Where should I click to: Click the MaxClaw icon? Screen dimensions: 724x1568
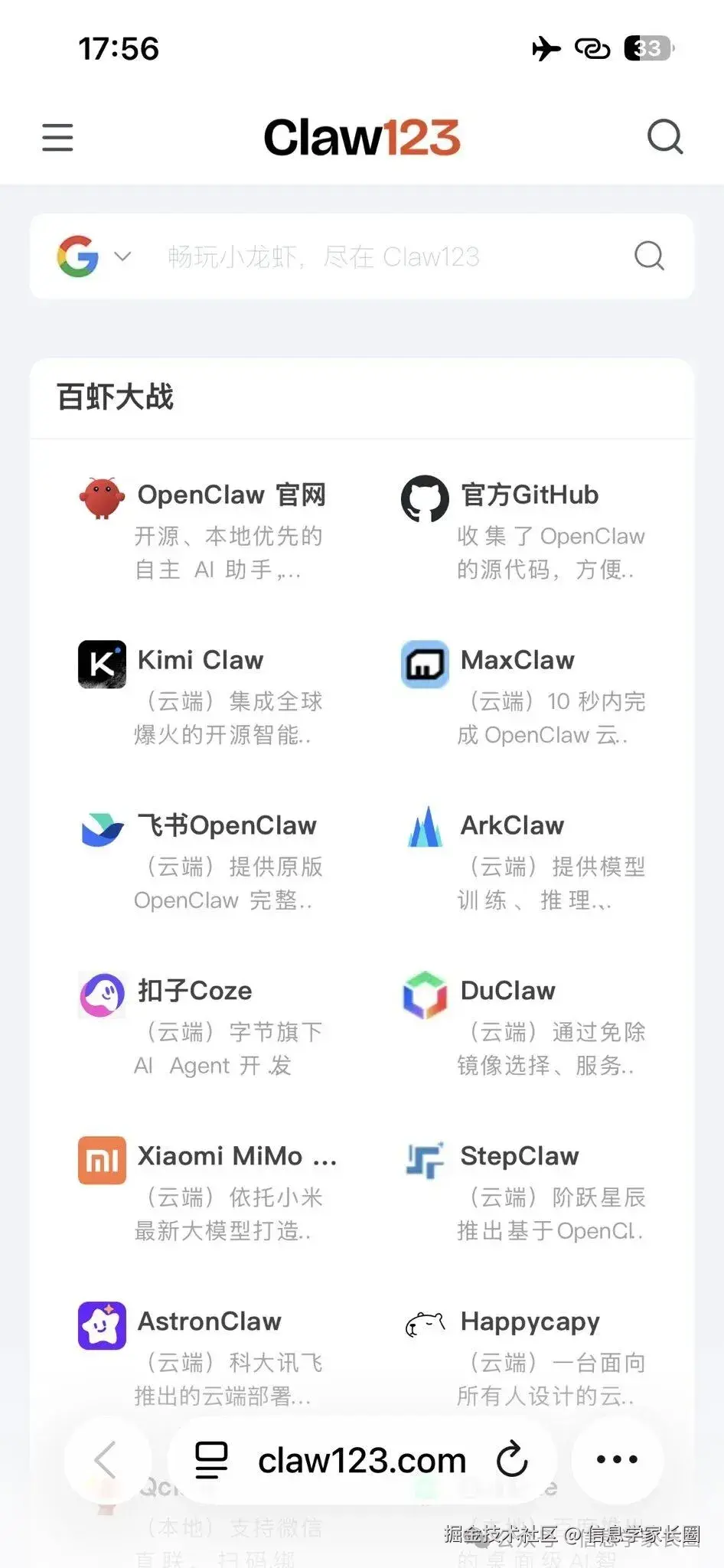tap(423, 663)
